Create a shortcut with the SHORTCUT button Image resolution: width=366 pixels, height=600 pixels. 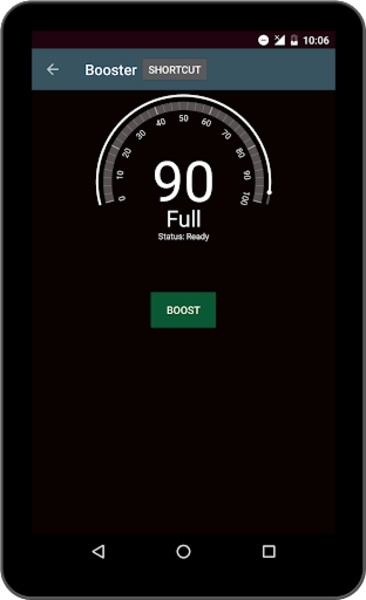[x=175, y=70]
